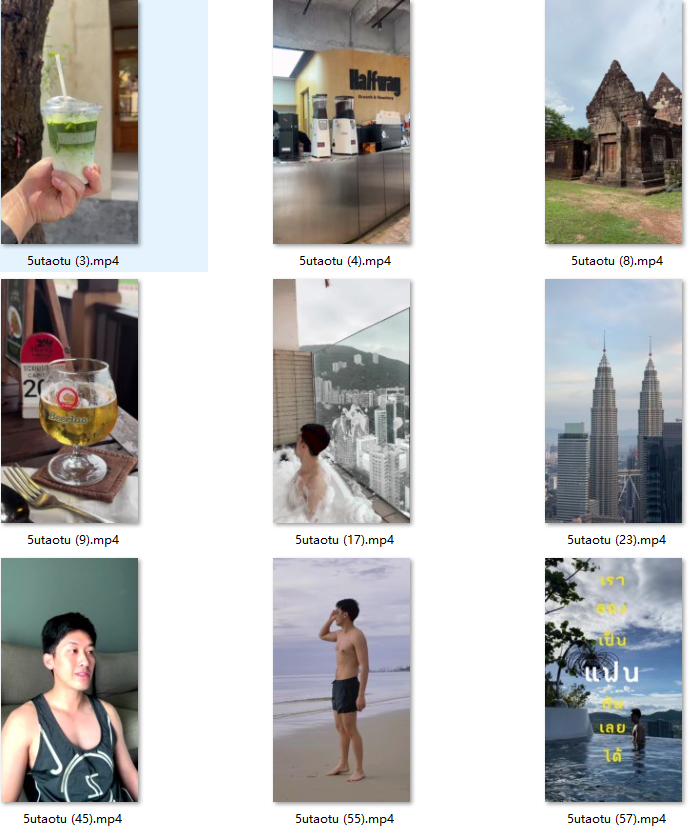Select the temple video 5utaotu (8).mp4
Viewport: 688px width, 828px height.
click(x=613, y=122)
